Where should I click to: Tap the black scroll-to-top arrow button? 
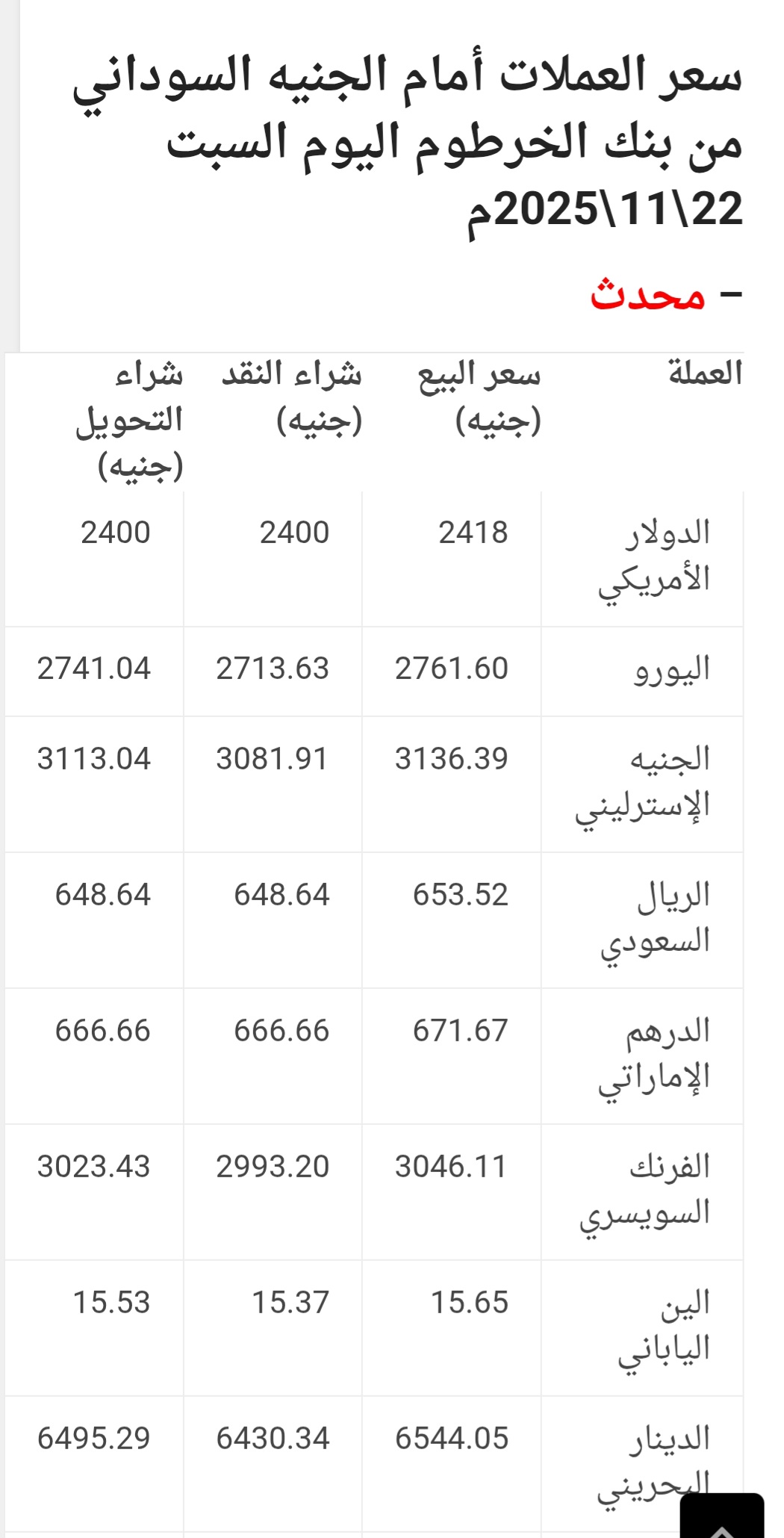click(x=721, y=1517)
